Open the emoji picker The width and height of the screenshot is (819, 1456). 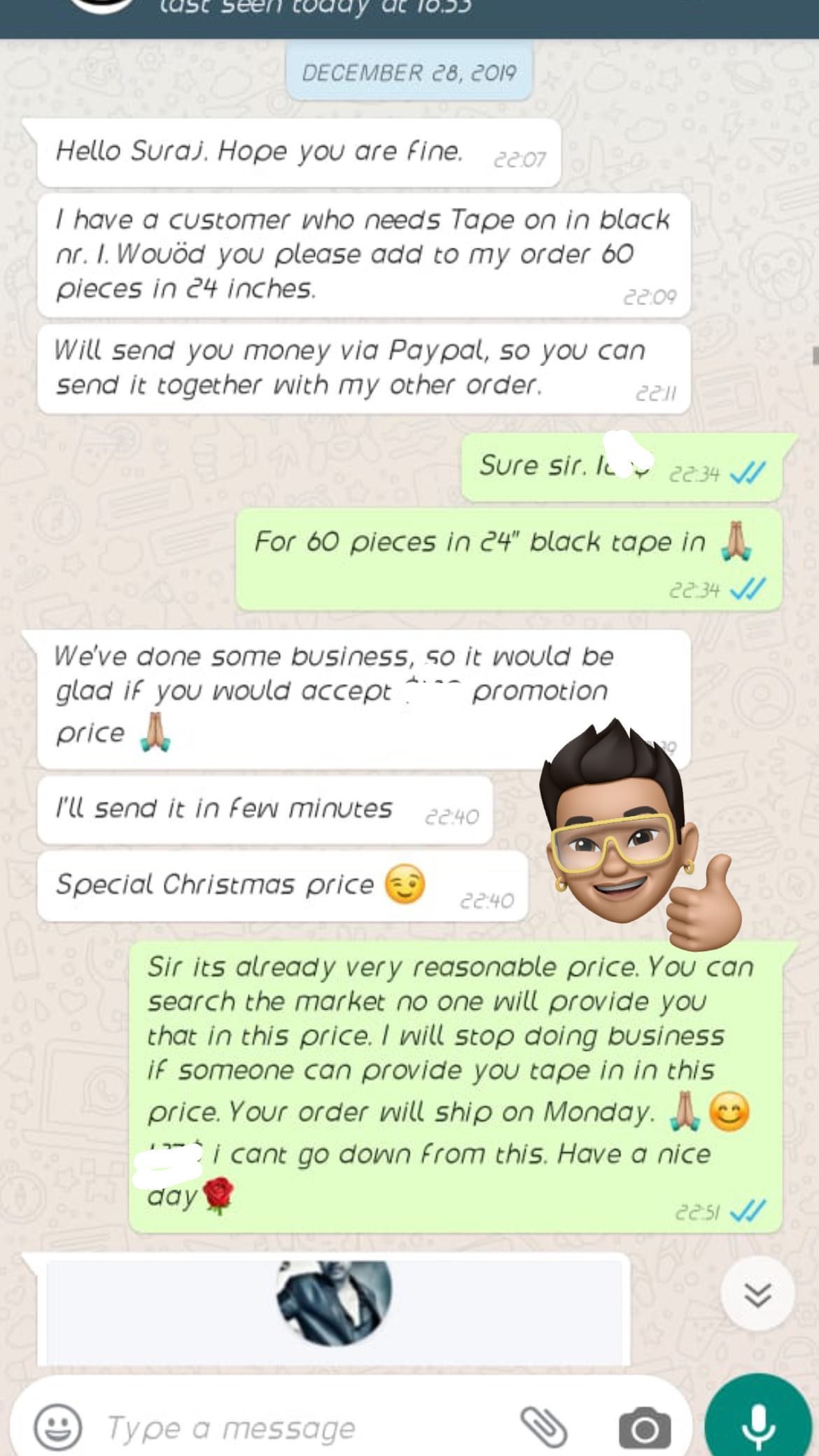(x=57, y=1427)
